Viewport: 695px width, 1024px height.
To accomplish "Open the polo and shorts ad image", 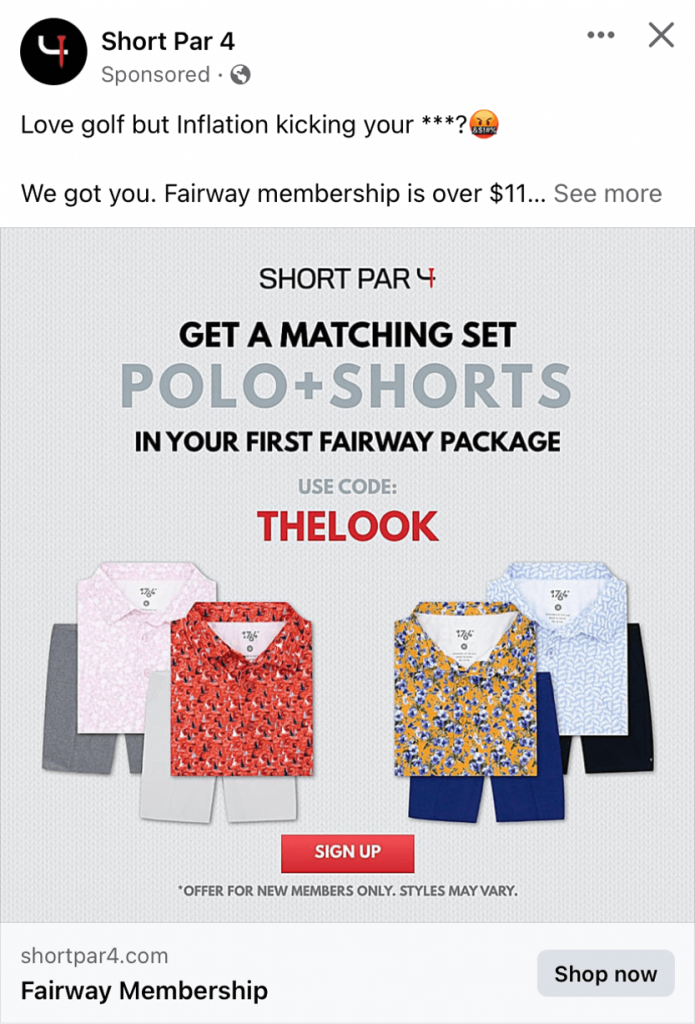I will click(347, 575).
